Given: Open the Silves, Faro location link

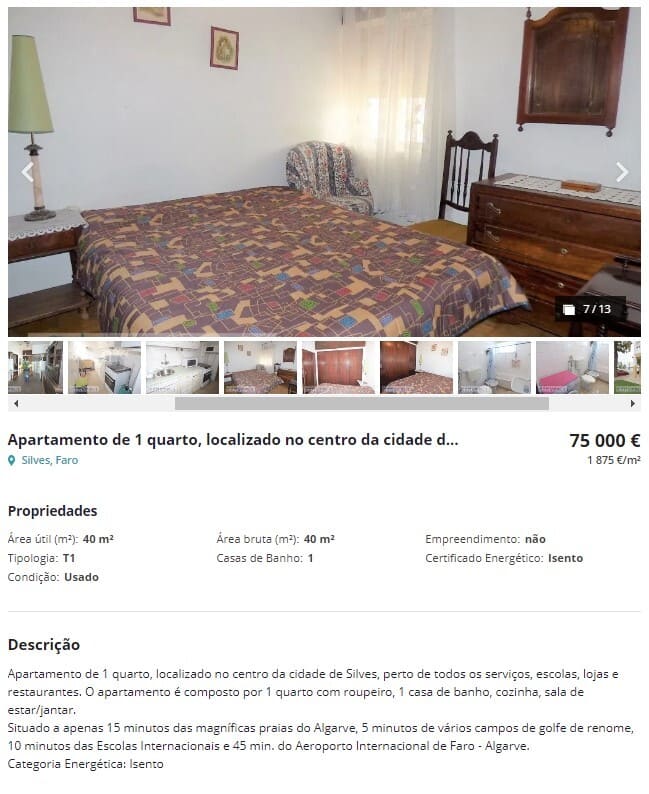Looking at the screenshot, I should [49, 461].
